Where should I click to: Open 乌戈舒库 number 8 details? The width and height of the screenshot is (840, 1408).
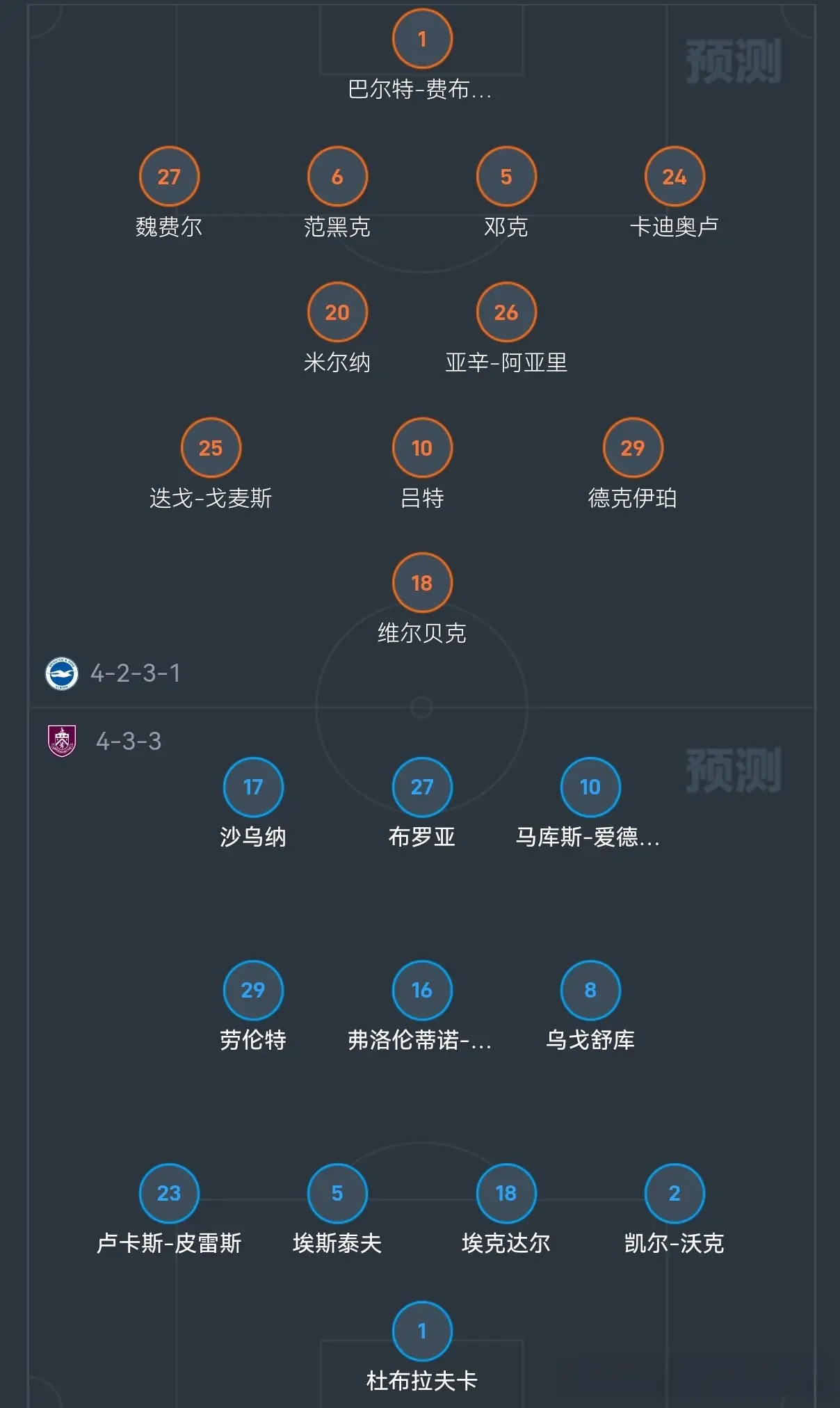tap(590, 990)
